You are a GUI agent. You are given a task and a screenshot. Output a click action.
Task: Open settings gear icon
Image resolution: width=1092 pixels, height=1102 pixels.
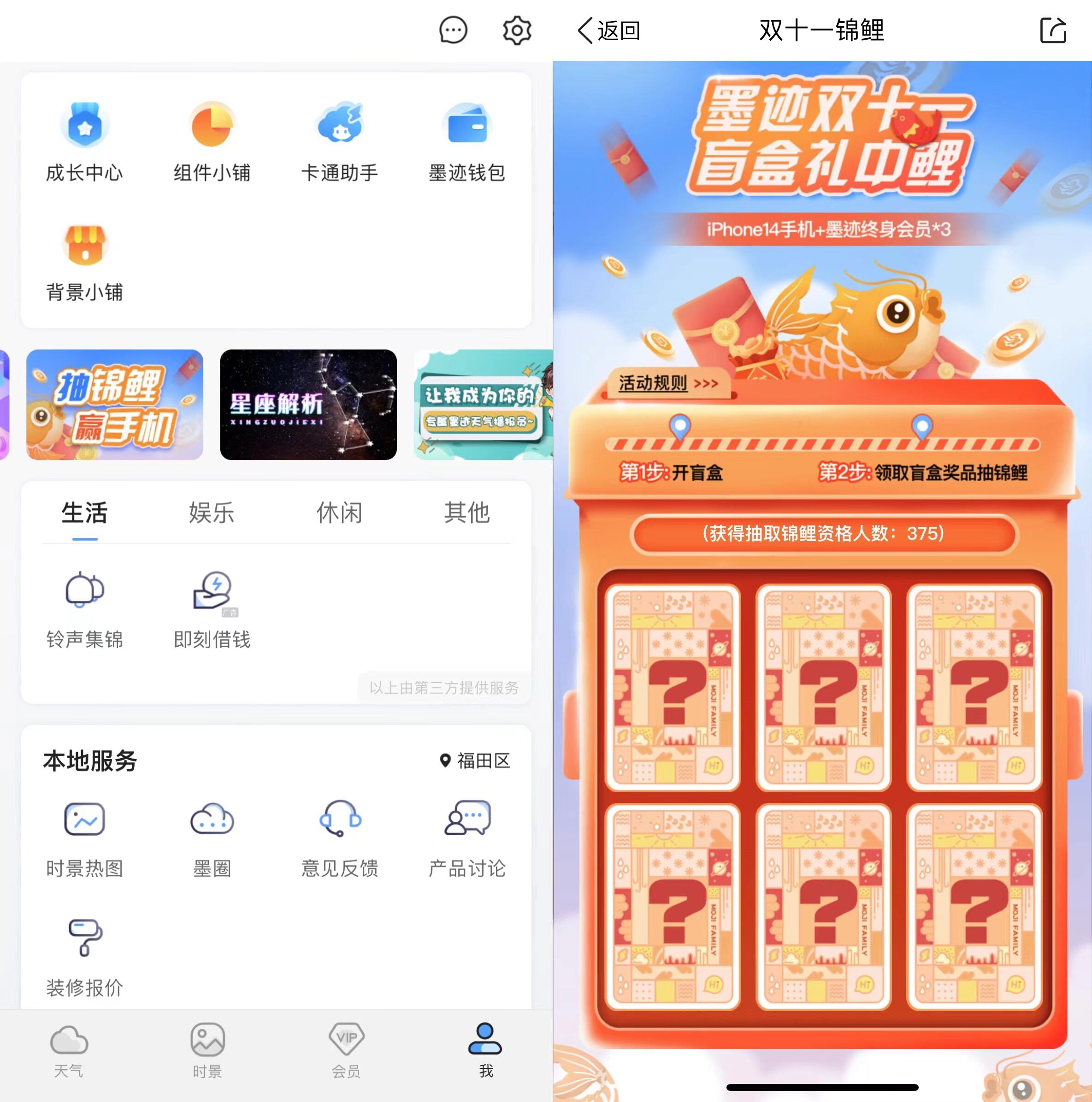coord(517,30)
